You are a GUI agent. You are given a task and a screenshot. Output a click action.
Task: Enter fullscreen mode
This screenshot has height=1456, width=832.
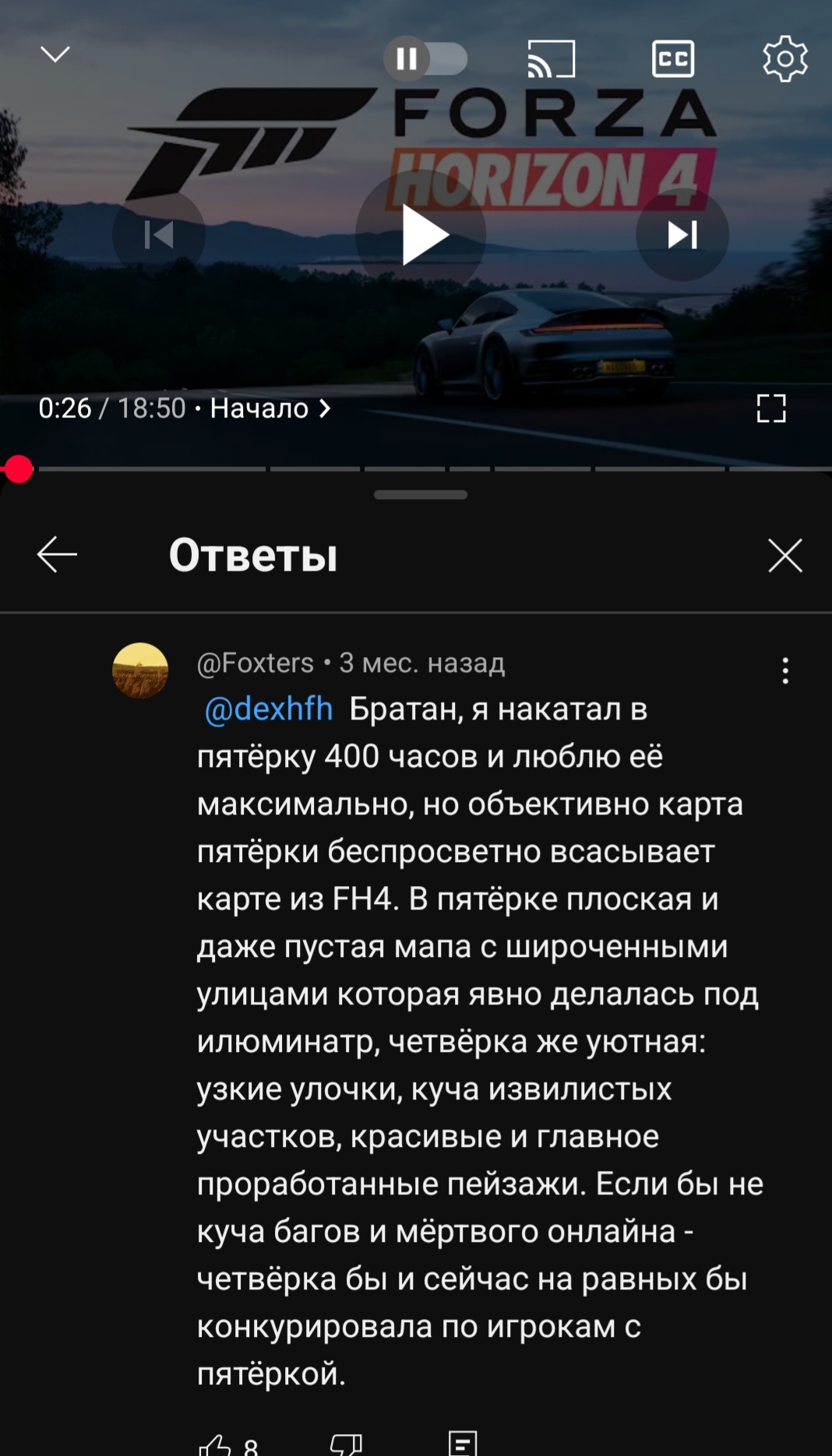coord(770,408)
